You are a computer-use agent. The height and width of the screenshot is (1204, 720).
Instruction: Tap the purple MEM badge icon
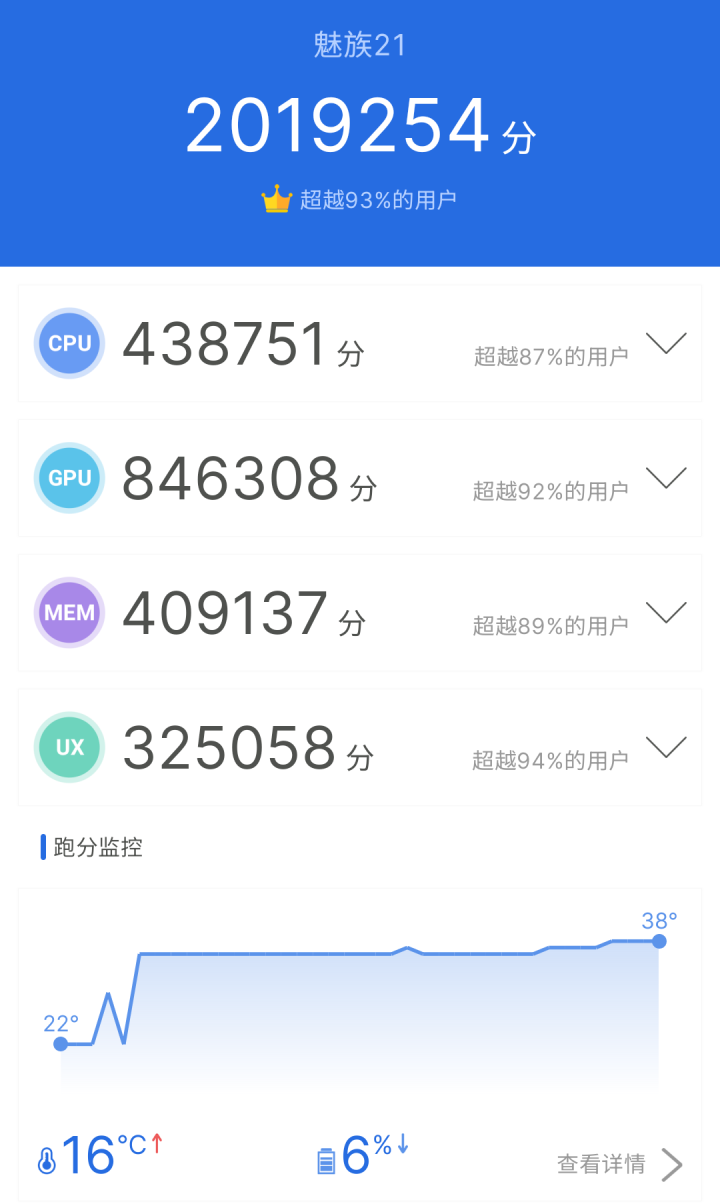coord(69,613)
